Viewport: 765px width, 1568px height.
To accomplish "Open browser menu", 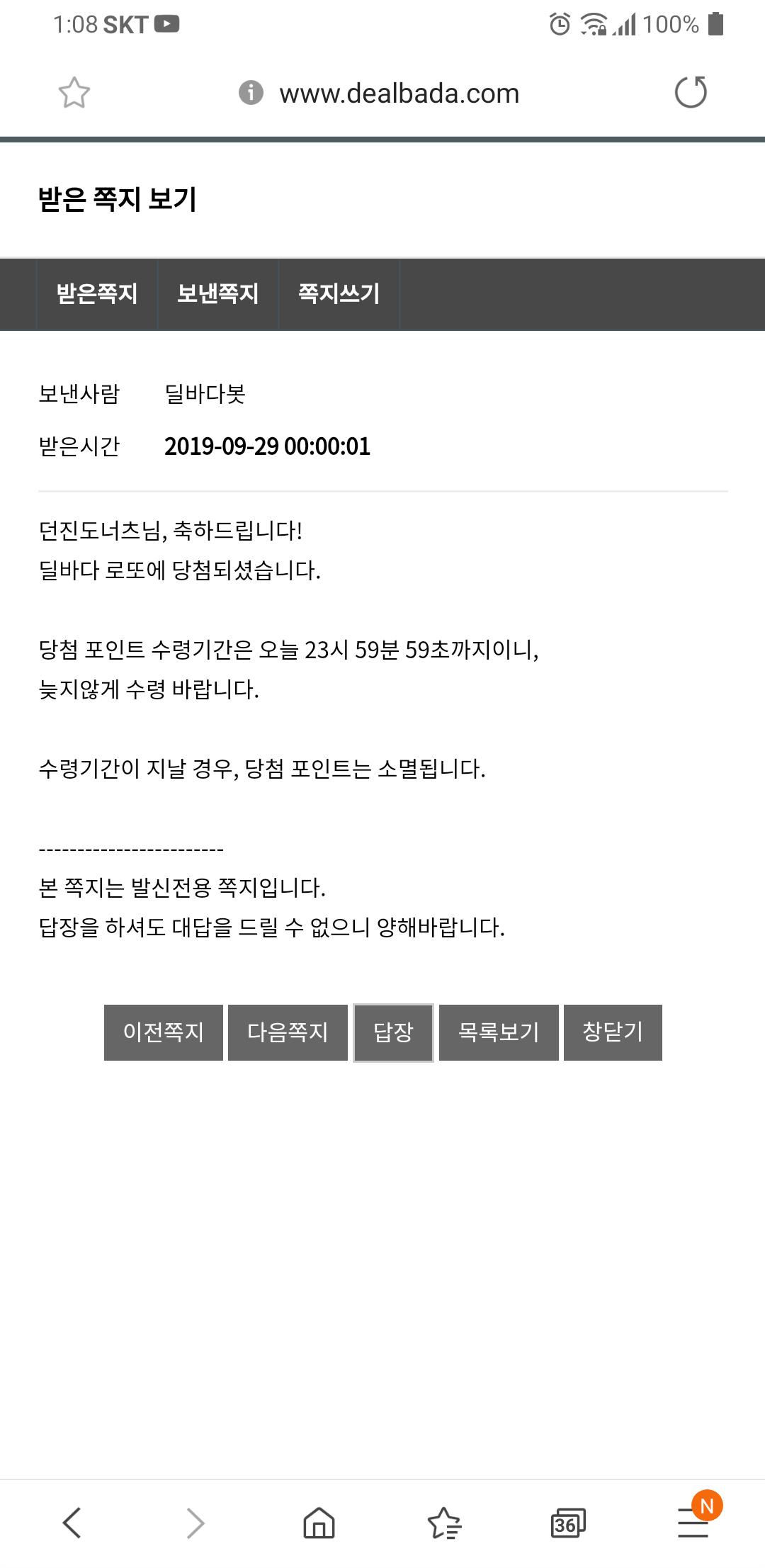I will click(693, 1522).
